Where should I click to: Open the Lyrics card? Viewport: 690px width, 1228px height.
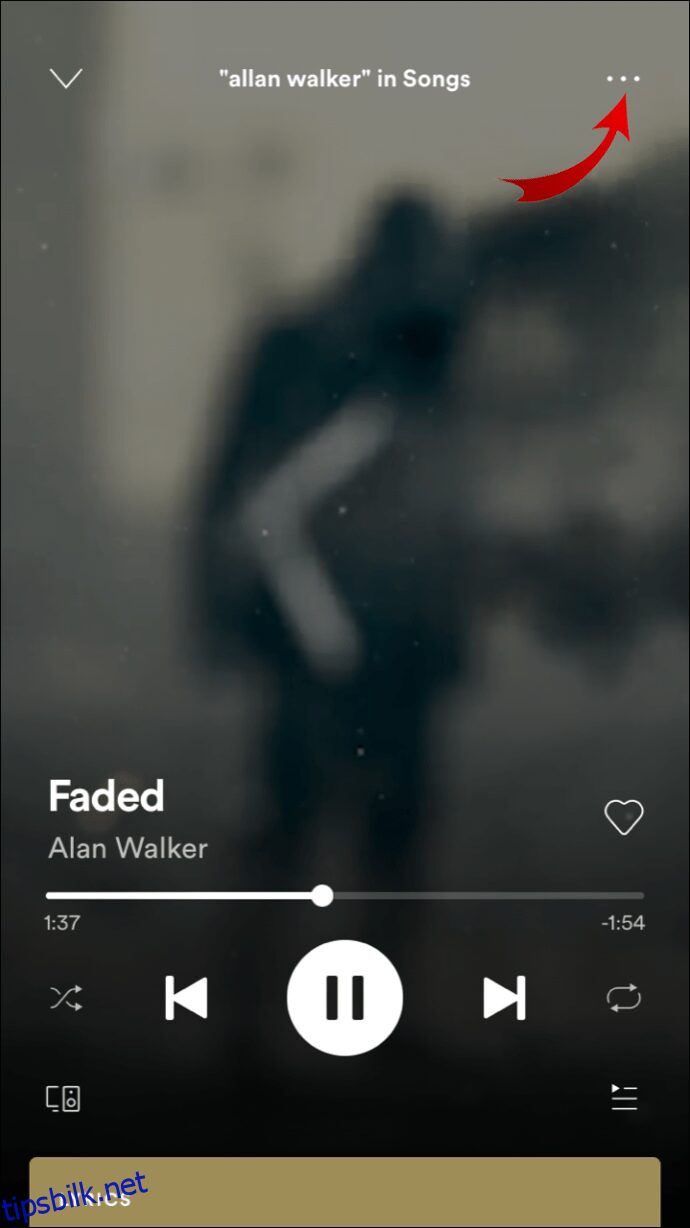[345, 1192]
